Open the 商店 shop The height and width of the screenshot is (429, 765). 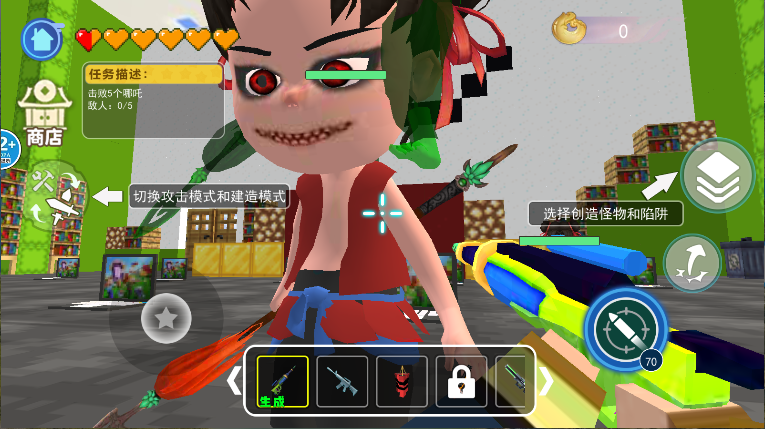click(x=45, y=113)
